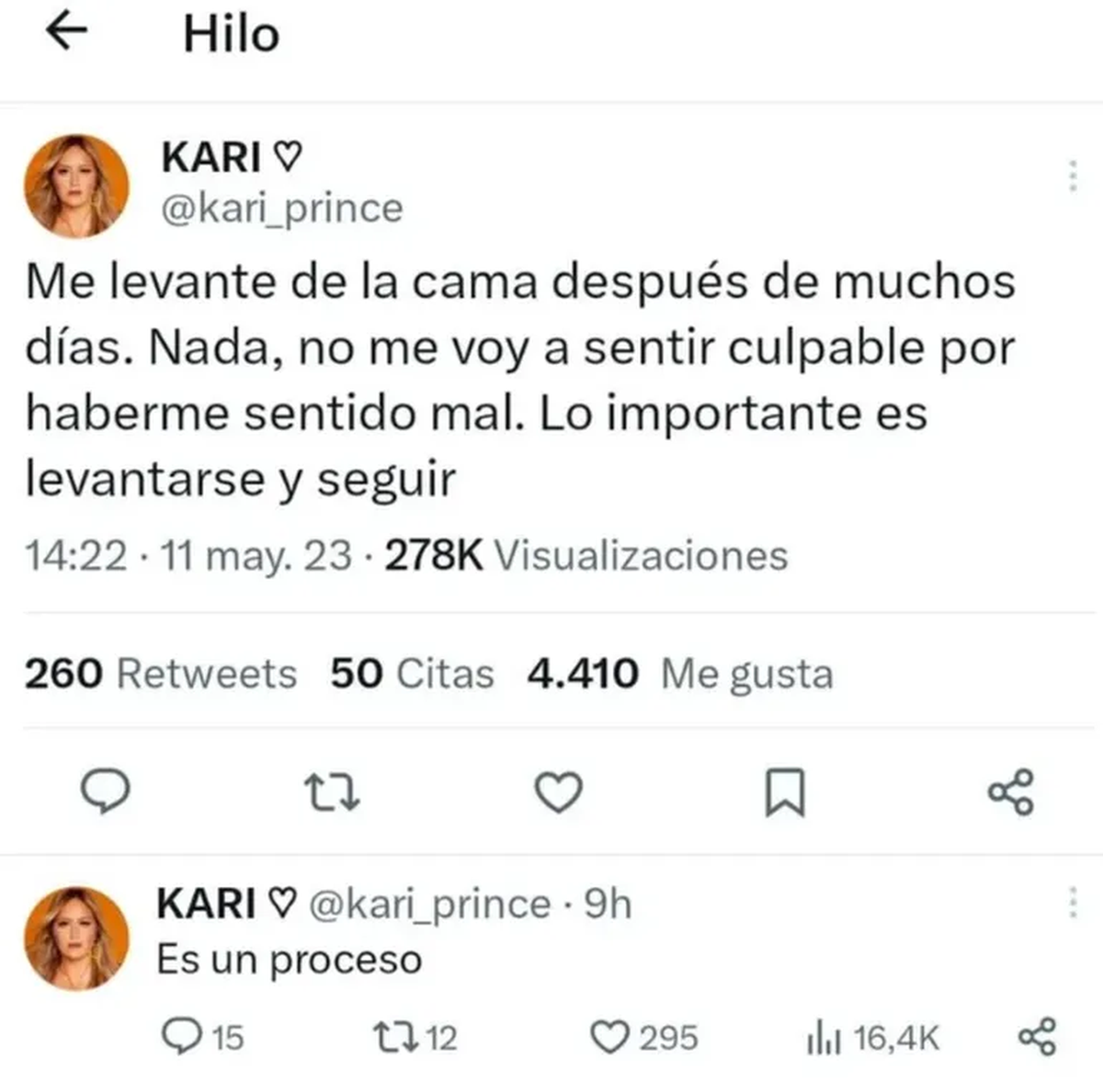
Task: View the 50 Citas list
Action: click(412, 674)
